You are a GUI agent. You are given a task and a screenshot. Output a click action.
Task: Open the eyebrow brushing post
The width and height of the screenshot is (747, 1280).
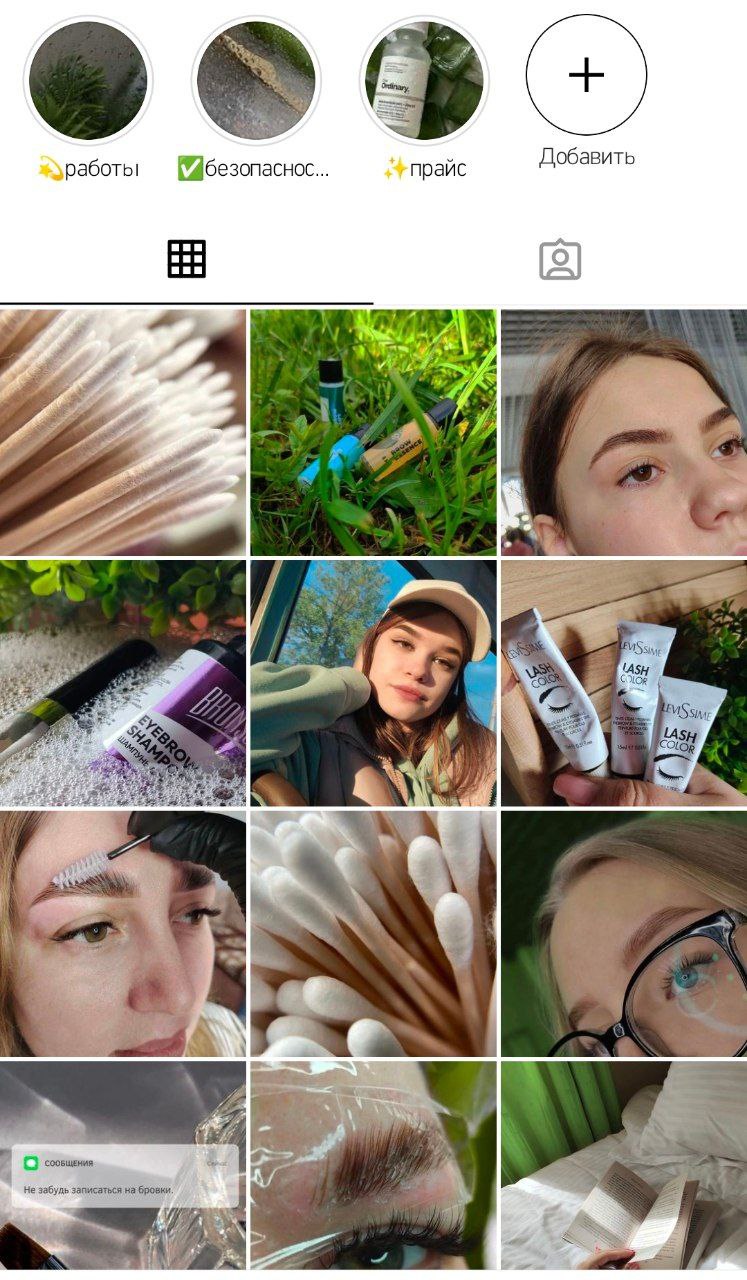[x=123, y=934]
